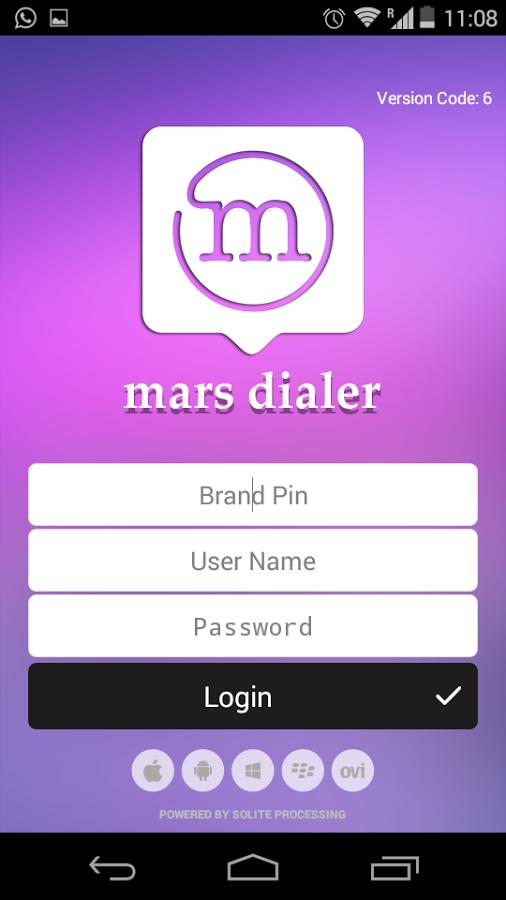Open the Ovi store icon
The width and height of the screenshot is (506, 900).
point(352,770)
